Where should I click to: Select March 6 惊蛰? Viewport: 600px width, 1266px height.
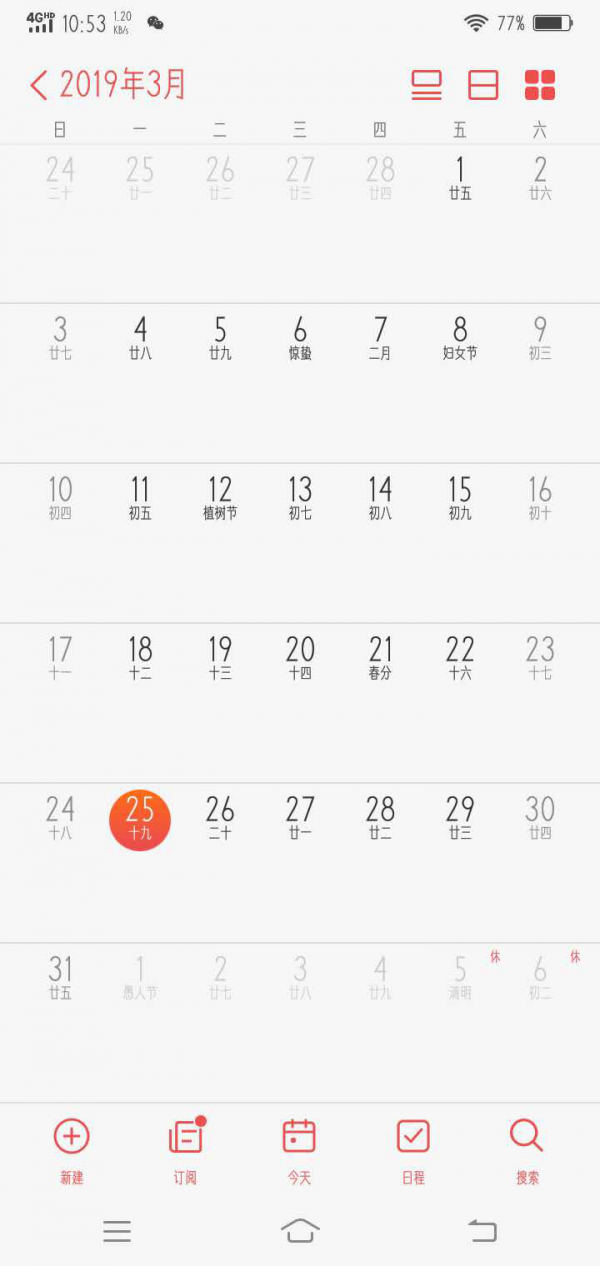[x=300, y=338]
